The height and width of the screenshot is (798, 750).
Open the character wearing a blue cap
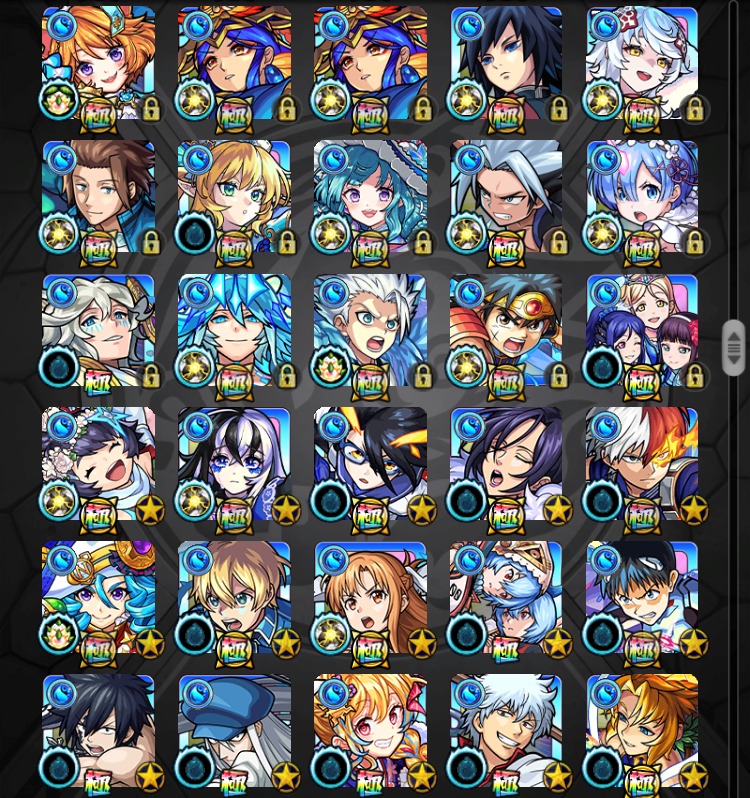tap(234, 730)
